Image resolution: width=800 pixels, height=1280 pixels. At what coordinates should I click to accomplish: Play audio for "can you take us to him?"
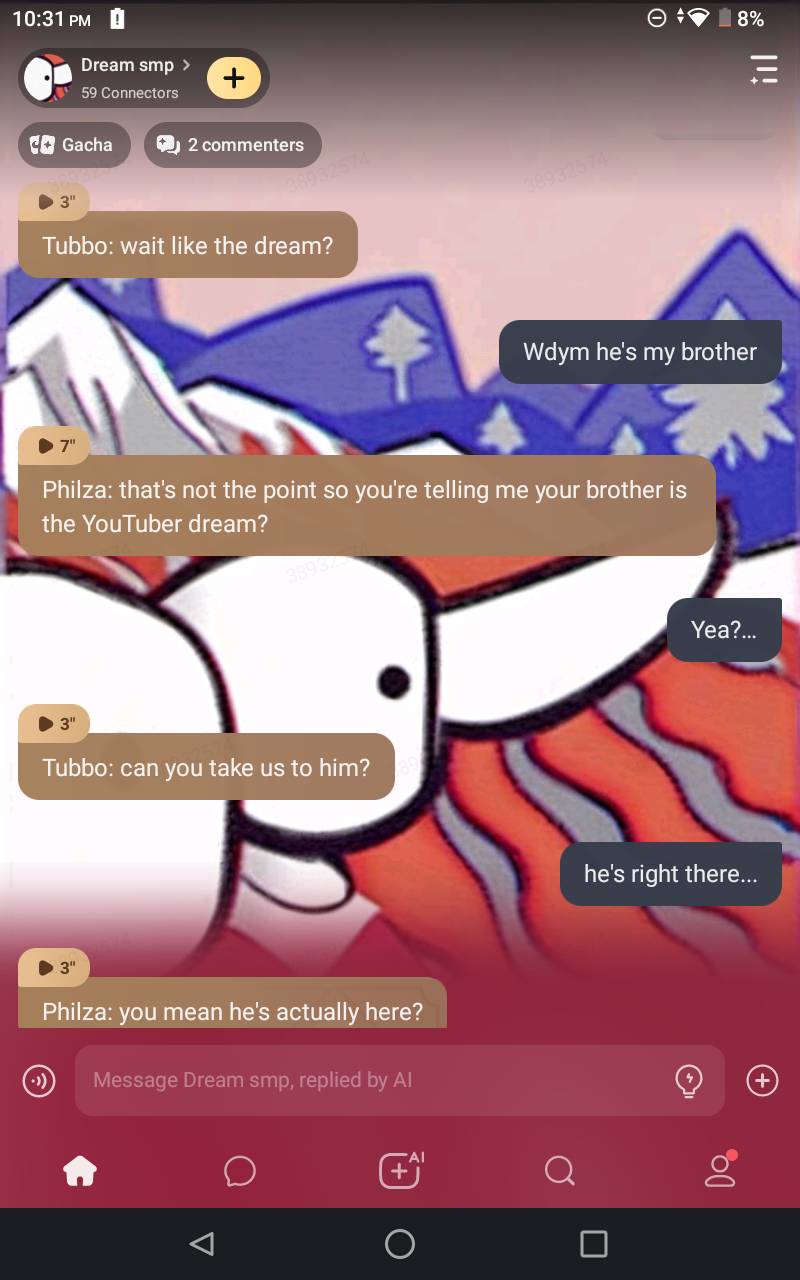[55, 724]
